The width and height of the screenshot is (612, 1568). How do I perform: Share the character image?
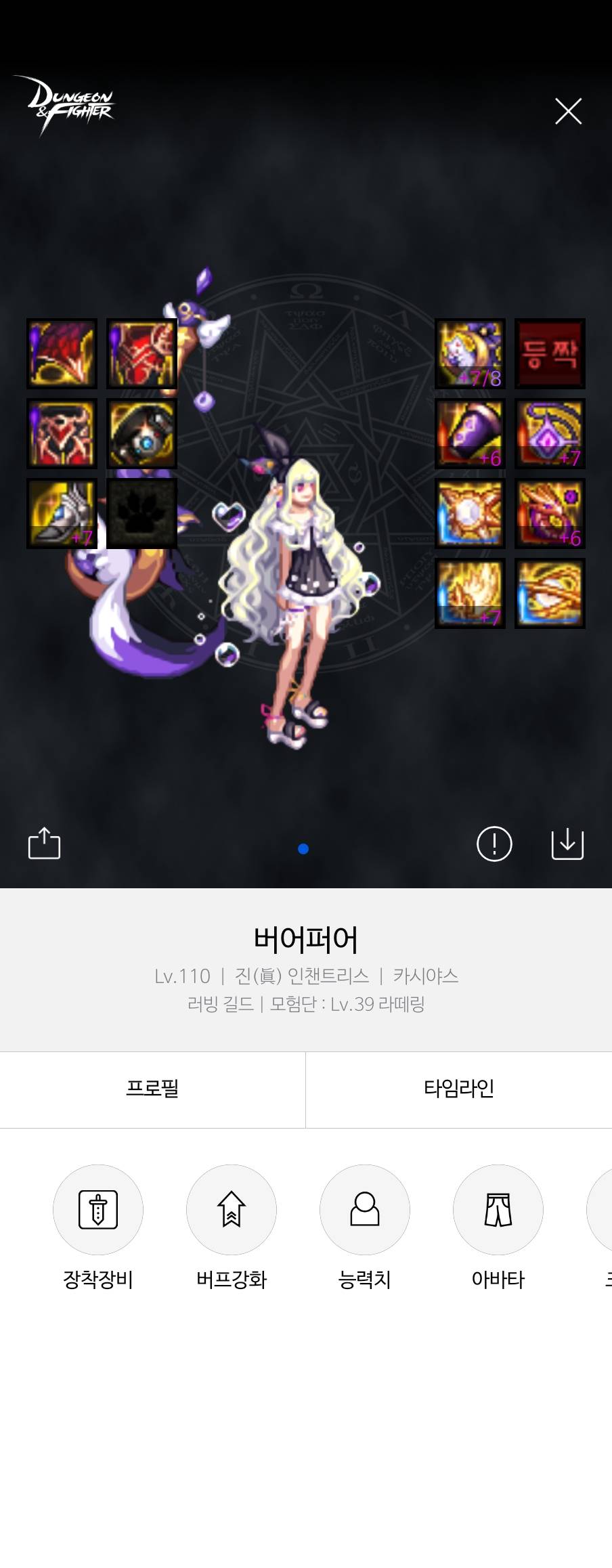[44, 844]
